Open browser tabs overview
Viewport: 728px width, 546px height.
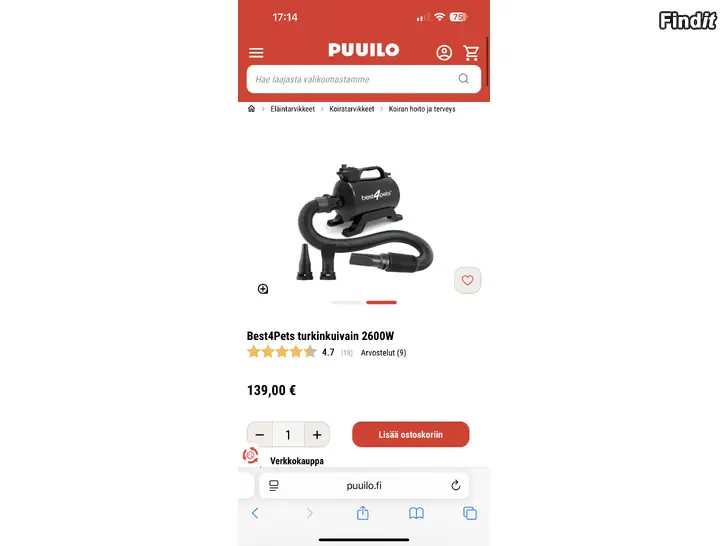pos(469,513)
